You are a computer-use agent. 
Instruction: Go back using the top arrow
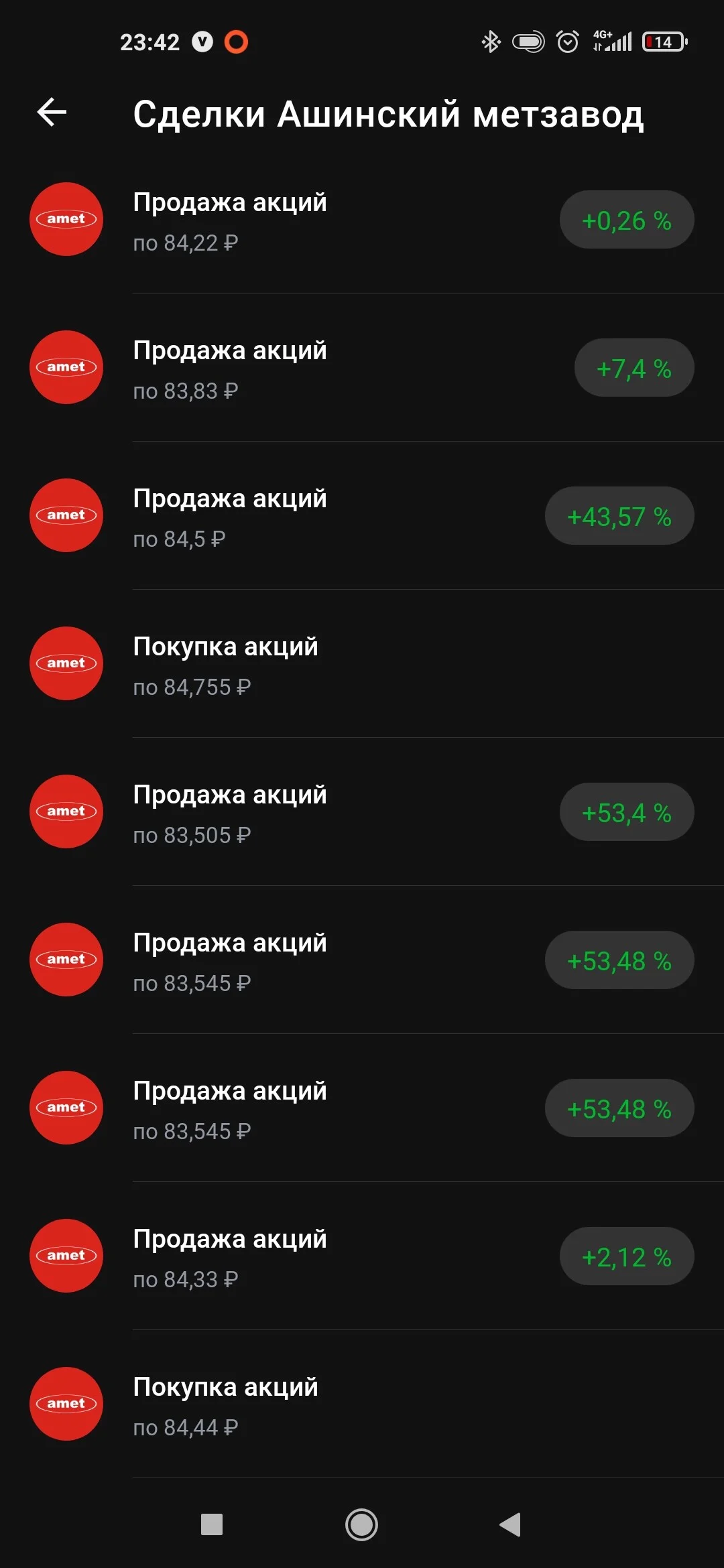(52, 112)
